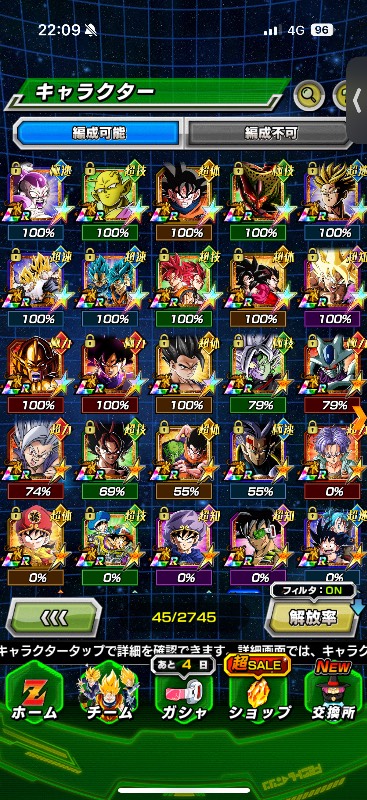Screen dimensions: 367x800
Task: Open the ショップ tab
Action: tap(258, 698)
